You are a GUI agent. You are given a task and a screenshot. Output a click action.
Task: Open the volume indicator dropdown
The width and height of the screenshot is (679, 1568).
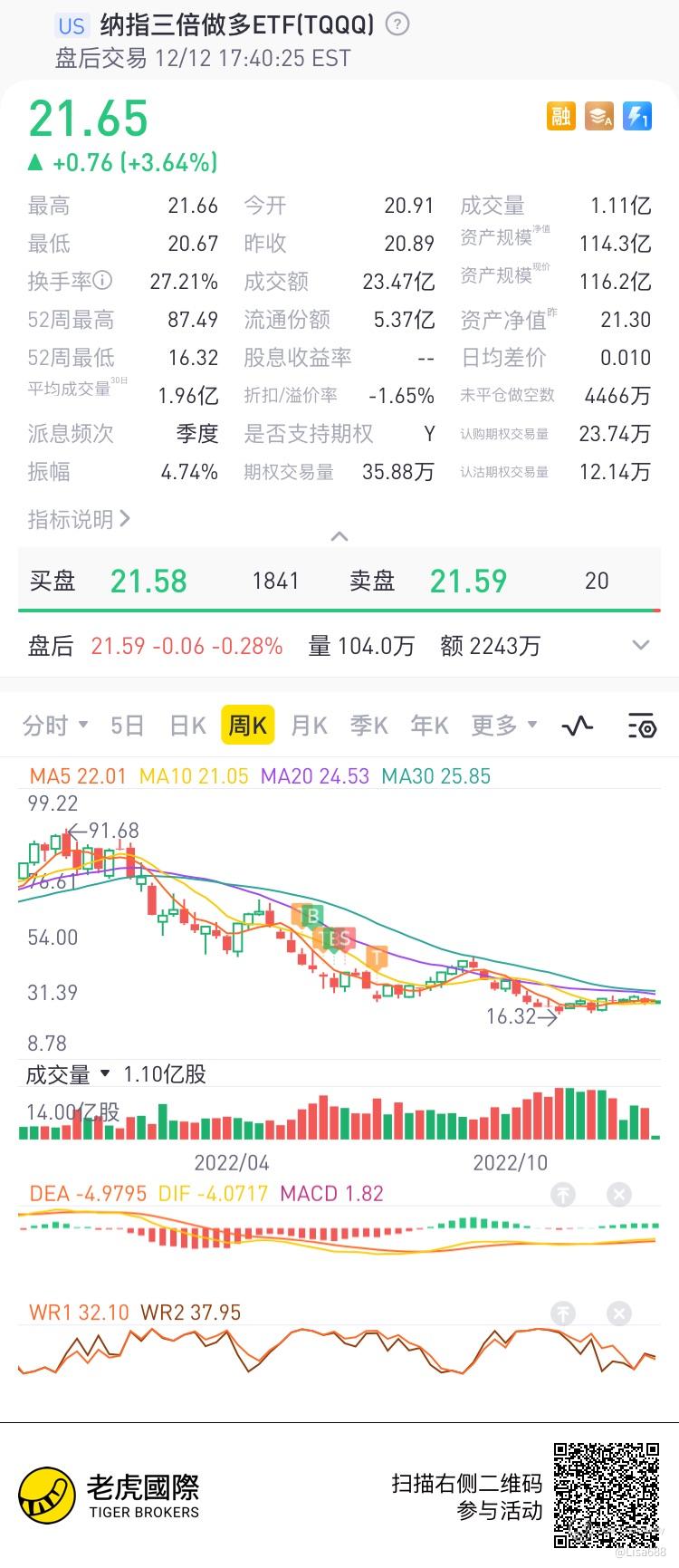tap(68, 1074)
